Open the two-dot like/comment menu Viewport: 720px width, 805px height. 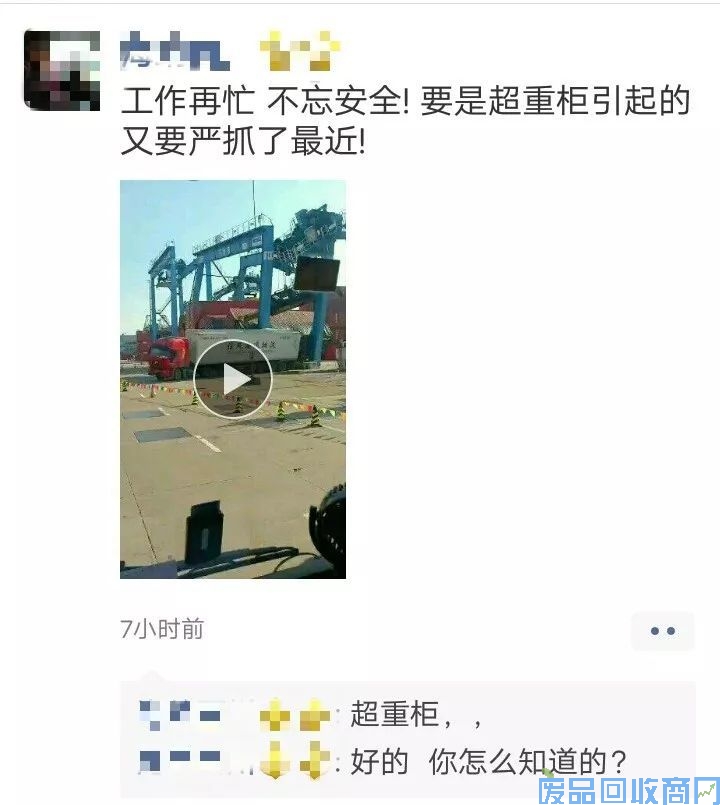[662, 631]
